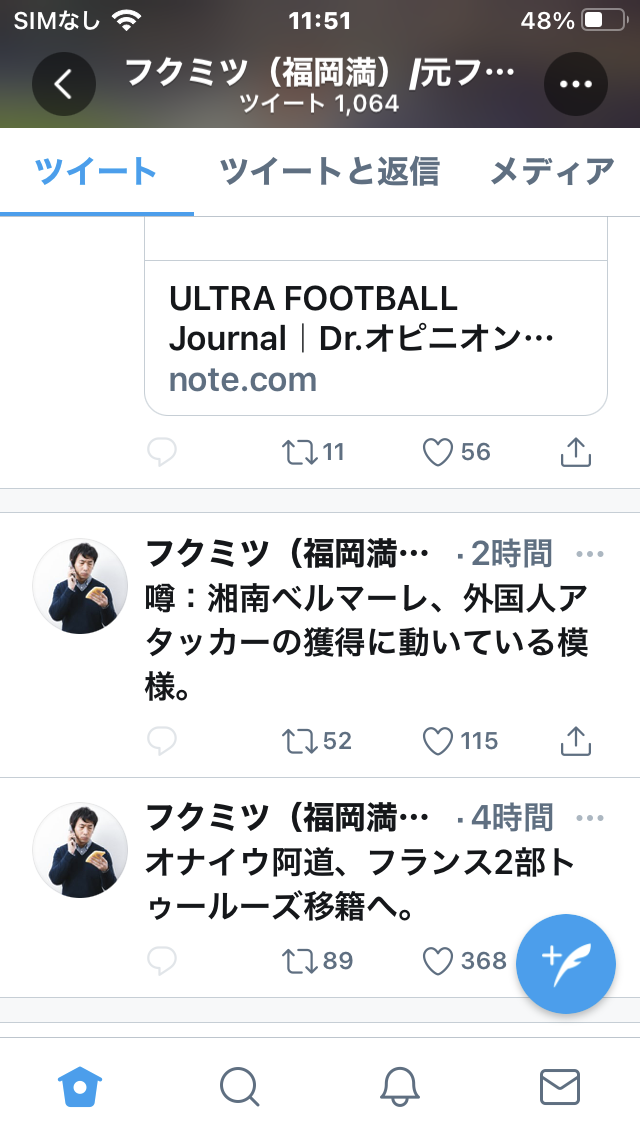Open the search tab
The width and height of the screenshot is (640, 1136).
[x=239, y=1086]
